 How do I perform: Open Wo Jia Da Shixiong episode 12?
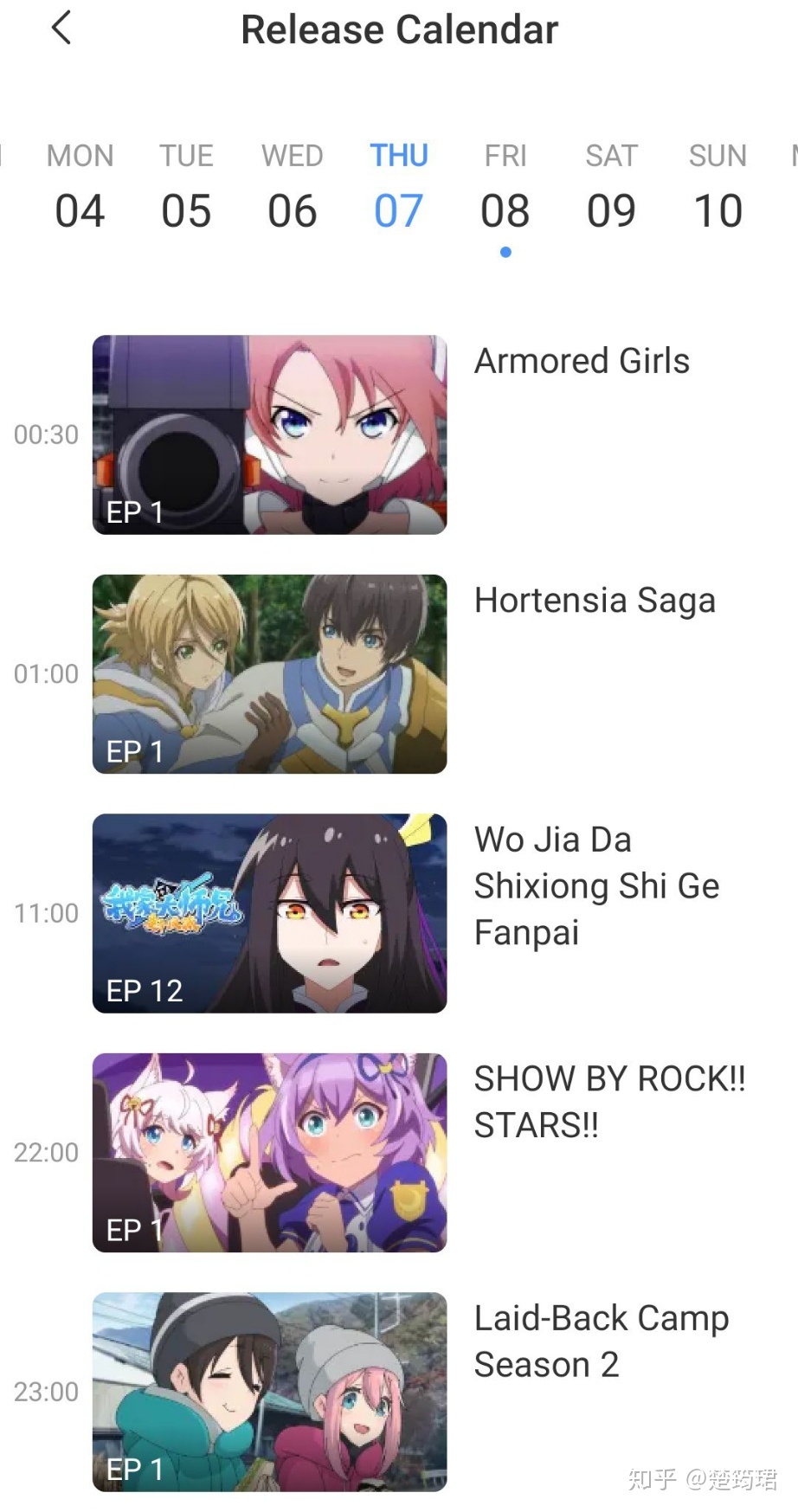coord(269,913)
